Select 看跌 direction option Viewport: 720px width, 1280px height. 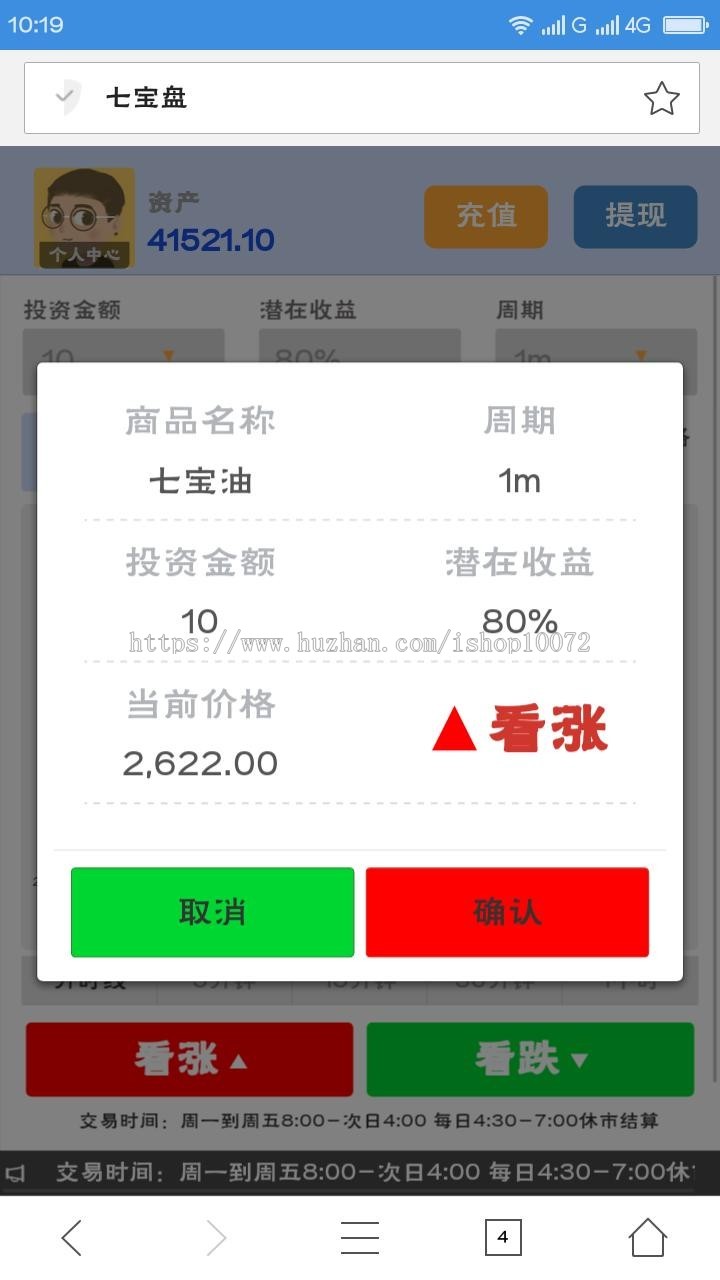pos(530,1060)
